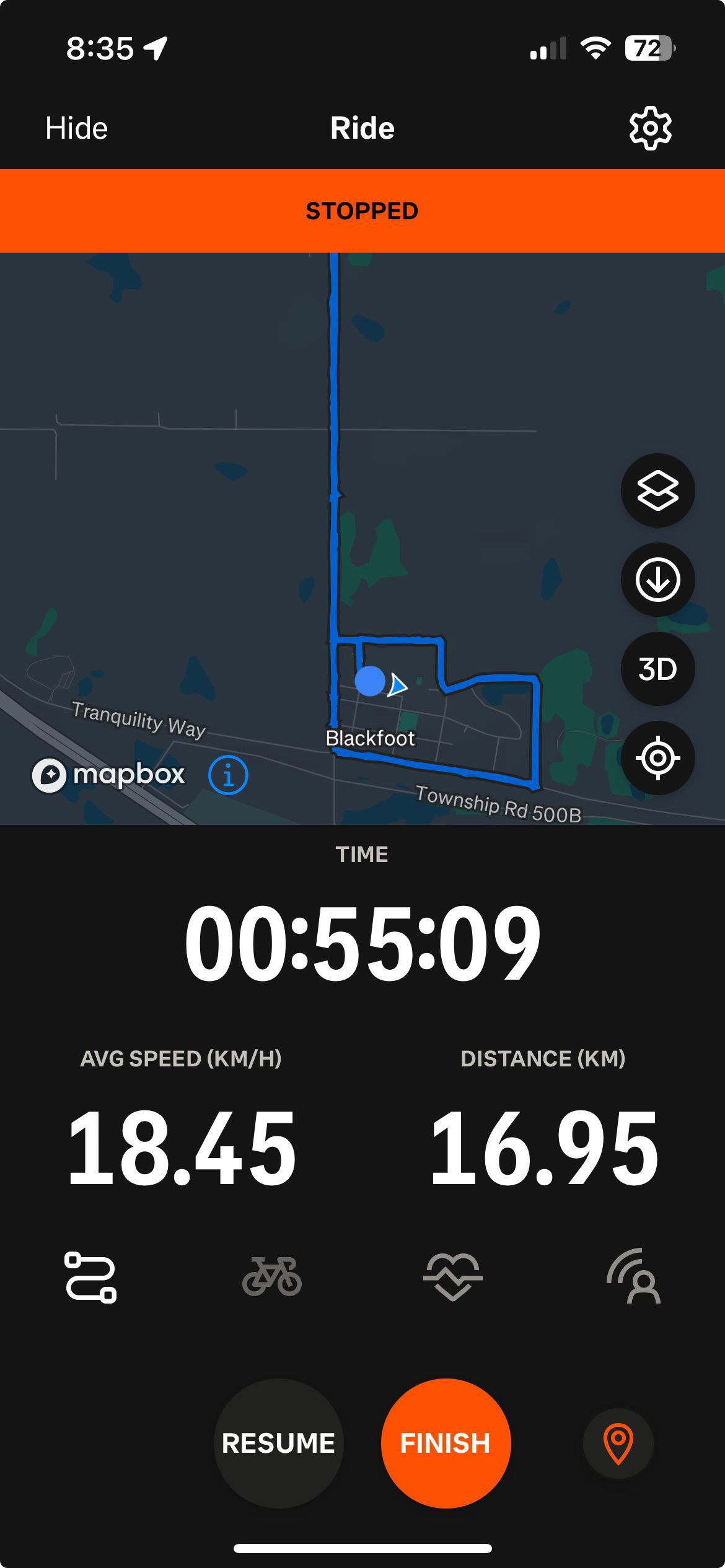Open the routes icon
This screenshot has width=725, height=1568.
90,1277
